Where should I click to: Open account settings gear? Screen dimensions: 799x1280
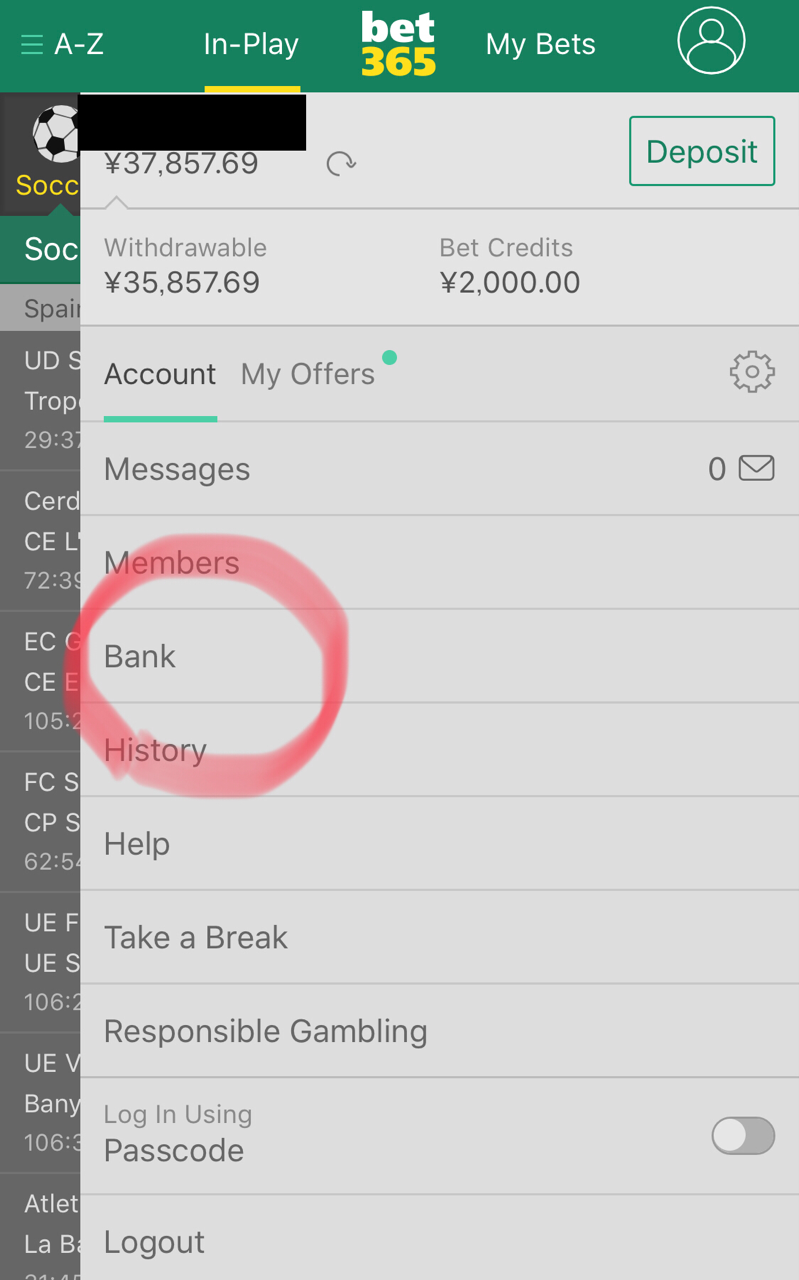click(752, 372)
